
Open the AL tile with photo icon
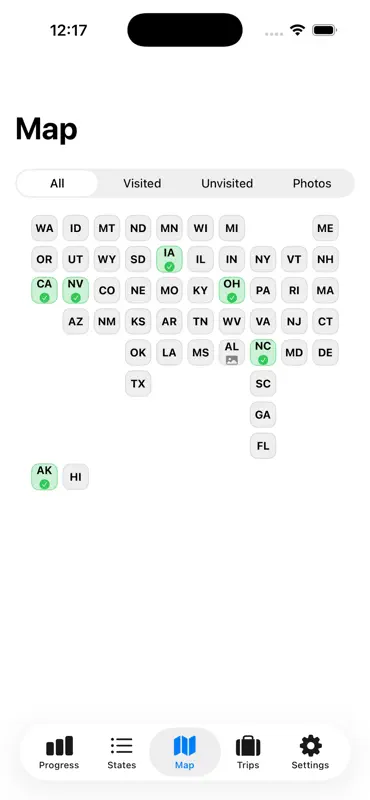click(x=232, y=353)
